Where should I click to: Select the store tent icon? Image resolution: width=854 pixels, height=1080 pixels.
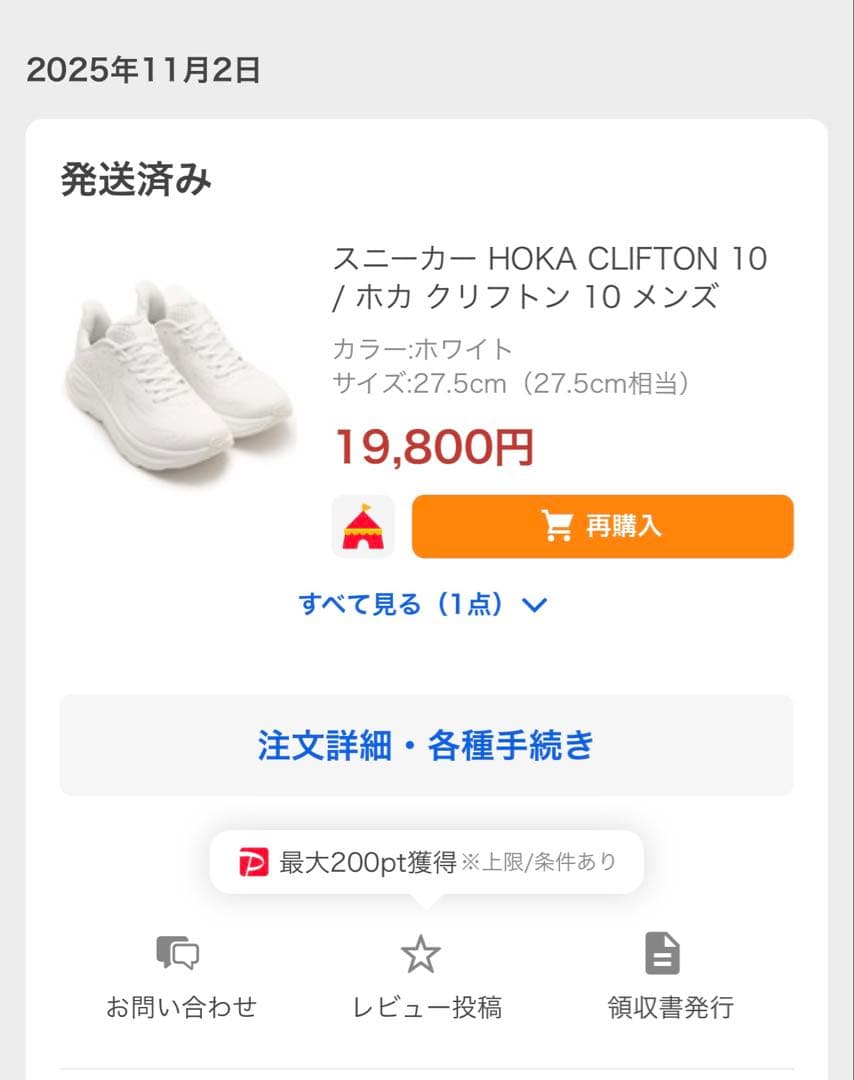click(364, 526)
